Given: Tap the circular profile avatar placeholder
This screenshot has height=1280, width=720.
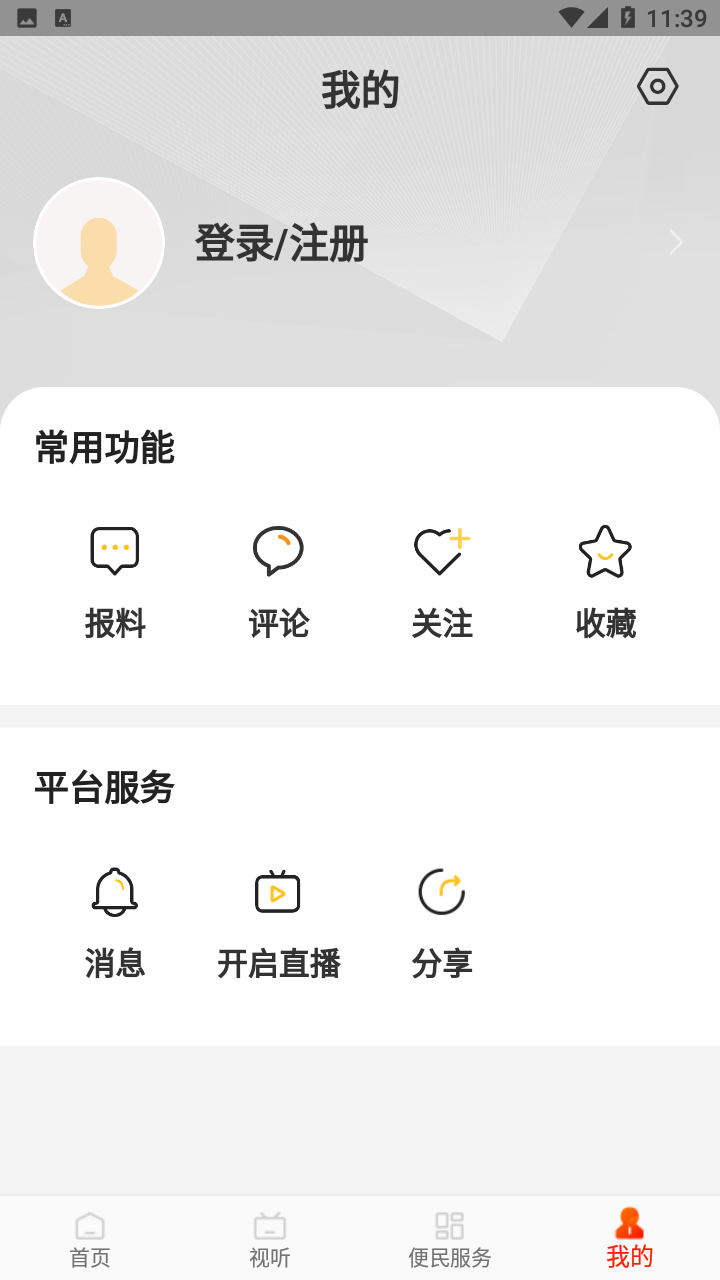Looking at the screenshot, I should click(99, 242).
